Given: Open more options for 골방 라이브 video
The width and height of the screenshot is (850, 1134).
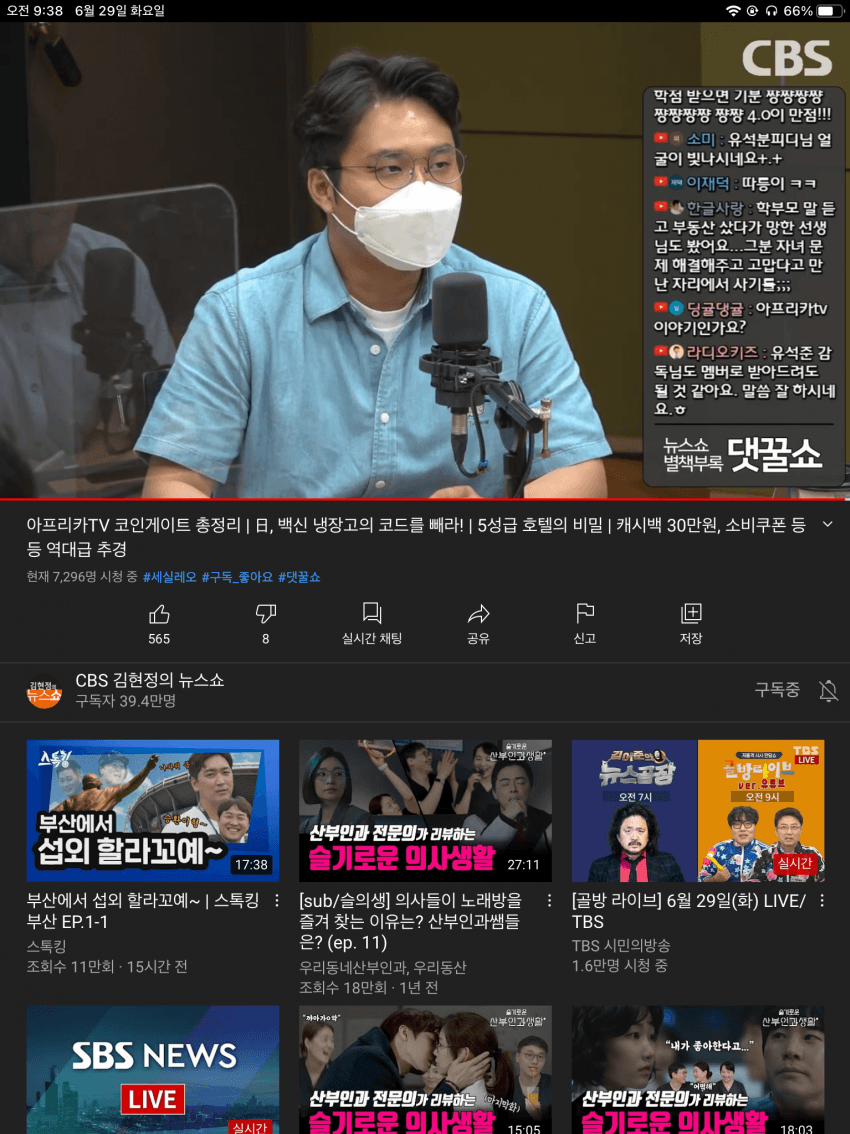Looking at the screenshot, I should click(x=822, y=901).
